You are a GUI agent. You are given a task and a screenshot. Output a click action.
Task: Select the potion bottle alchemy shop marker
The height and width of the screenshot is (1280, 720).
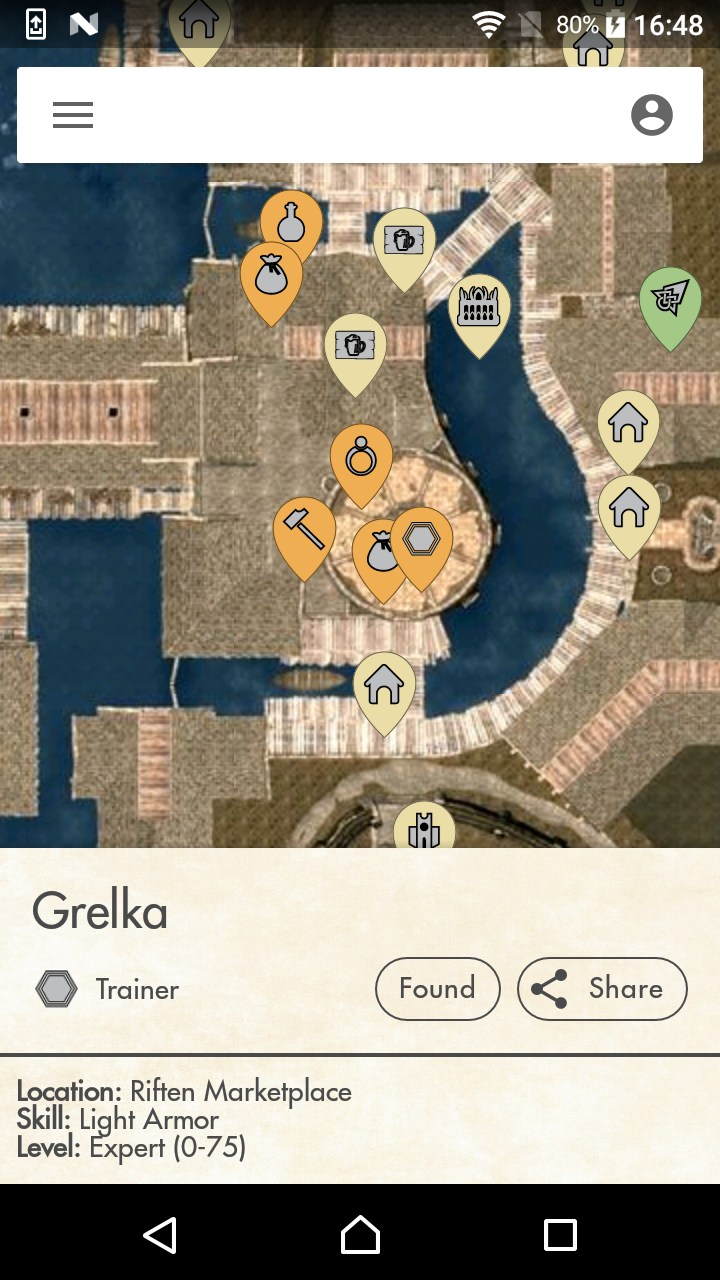[291, 222]
